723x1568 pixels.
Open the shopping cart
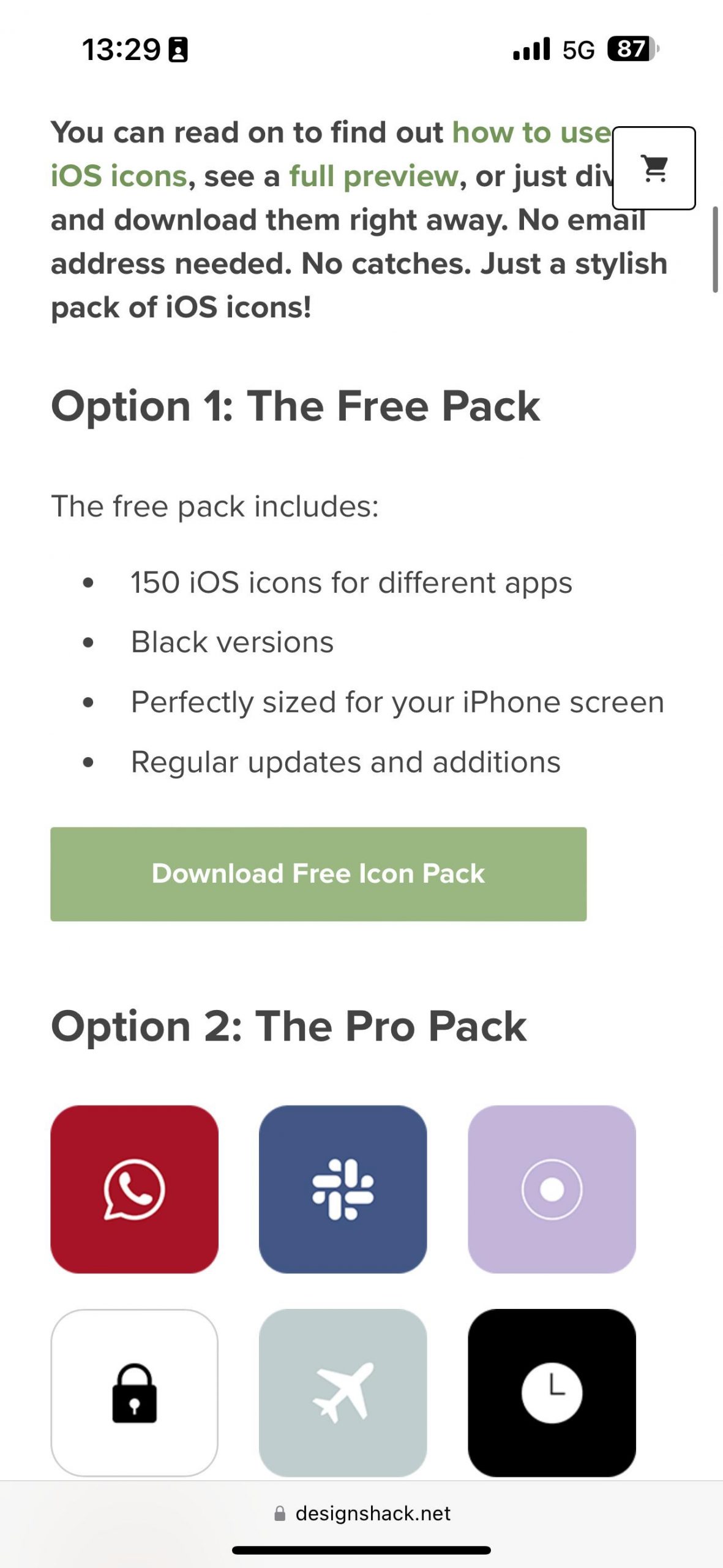coord(654,168)
